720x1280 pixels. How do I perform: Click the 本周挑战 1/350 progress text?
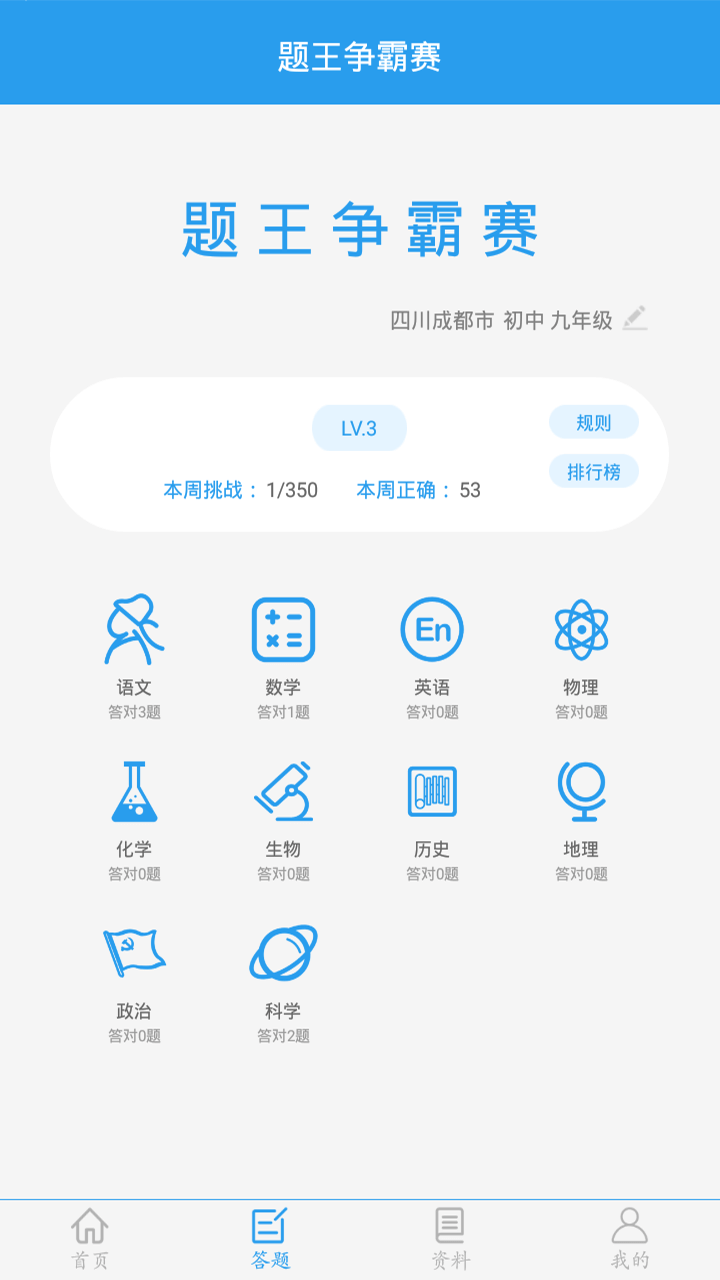click(x=240, y=491)
